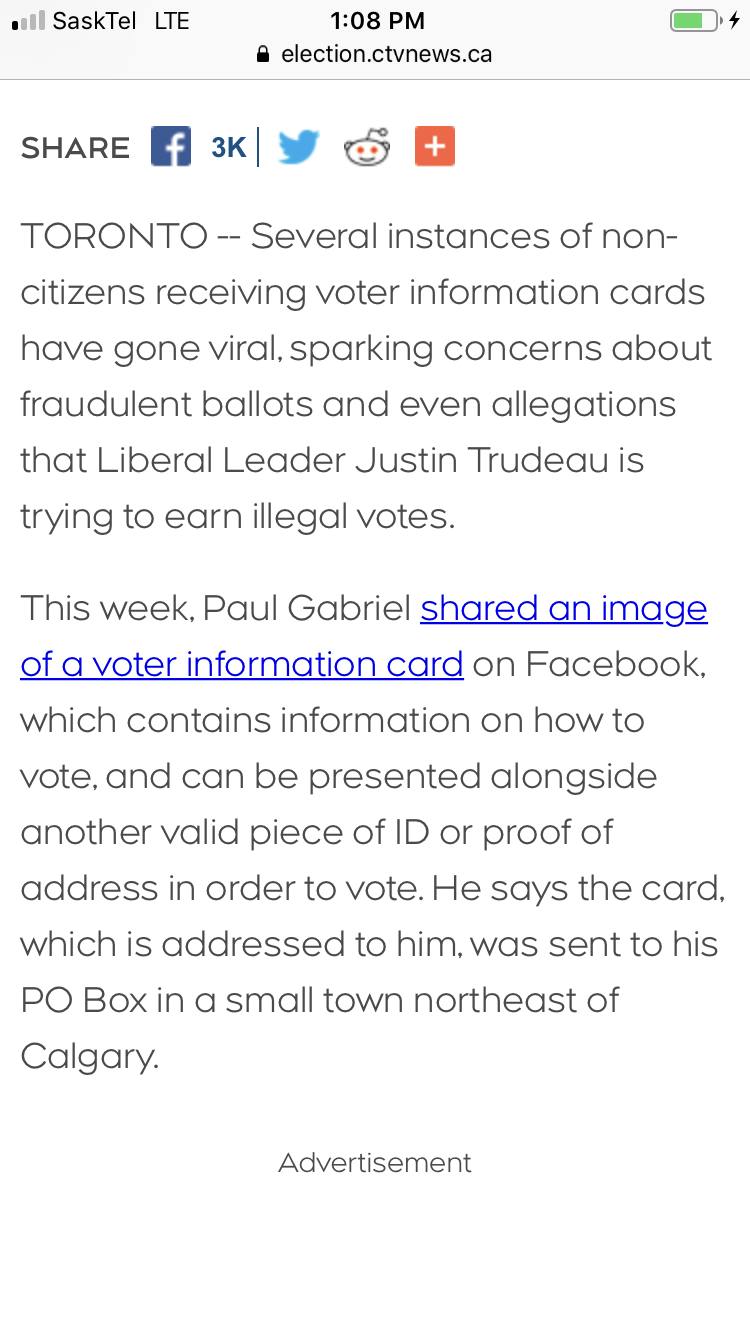
Task: Open more sharing options plus icon
Action: point(435,147)
